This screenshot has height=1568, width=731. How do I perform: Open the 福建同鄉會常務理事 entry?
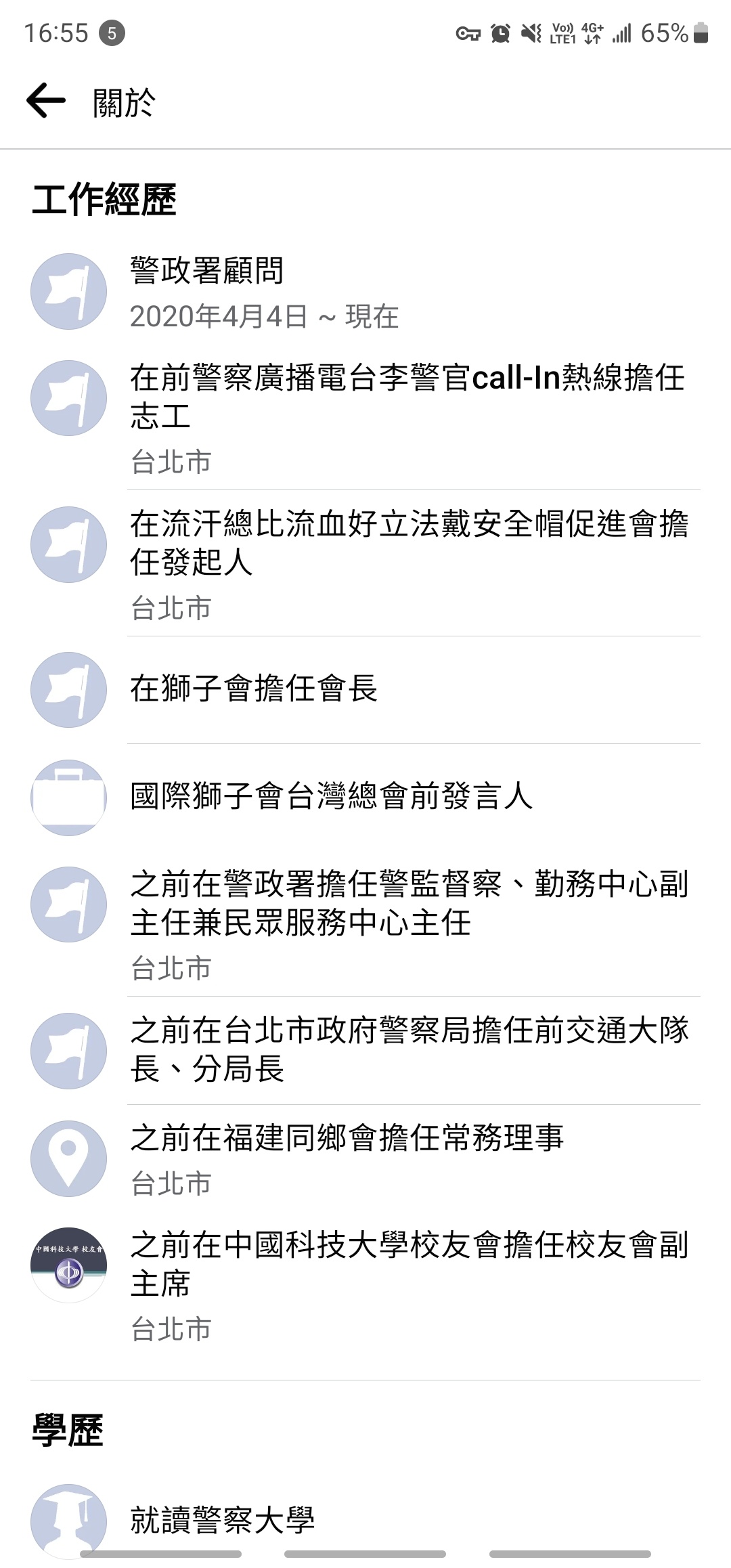[365, 1158]
